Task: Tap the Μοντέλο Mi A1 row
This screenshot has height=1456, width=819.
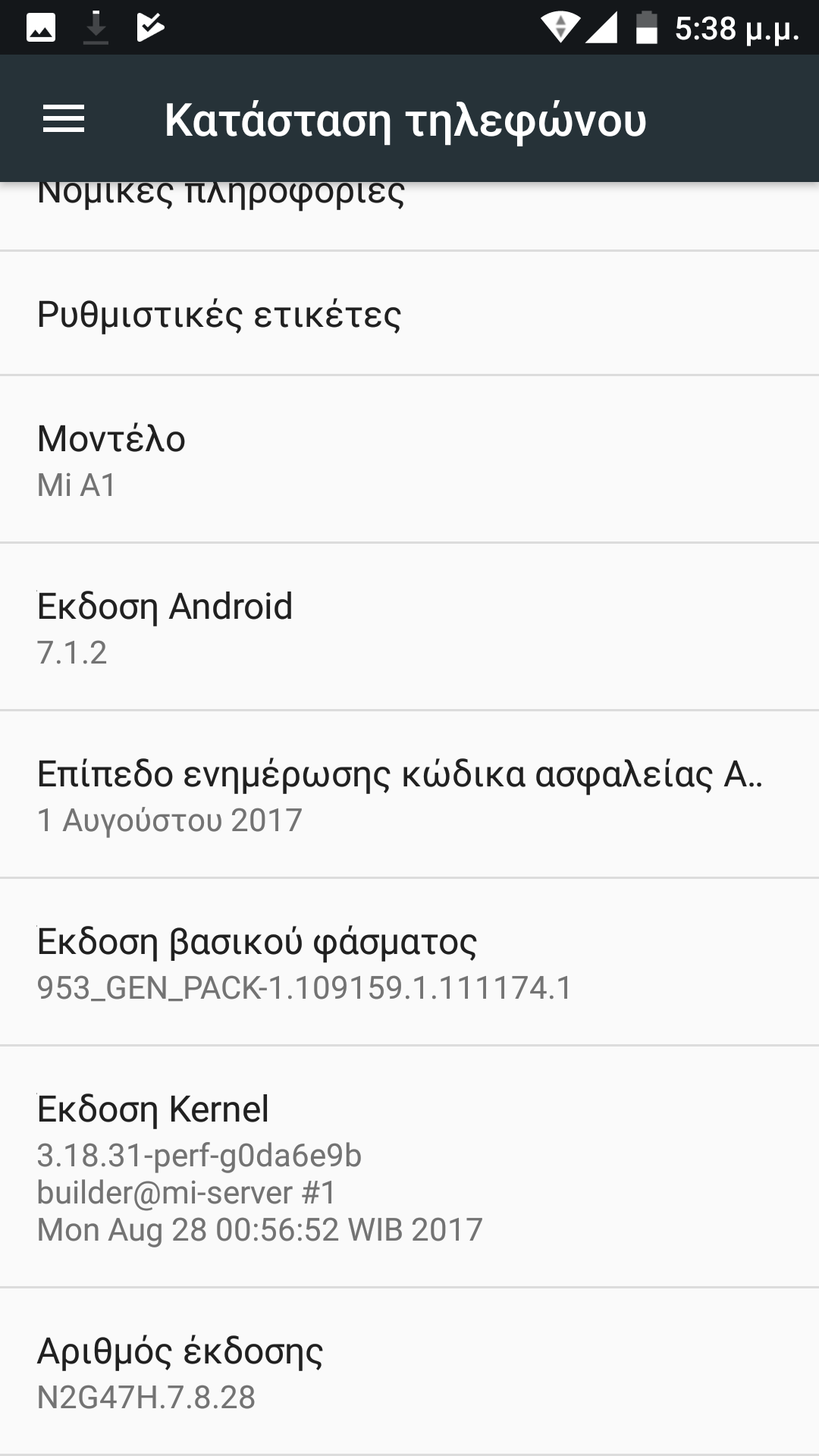Action: (x=409, y=460)
